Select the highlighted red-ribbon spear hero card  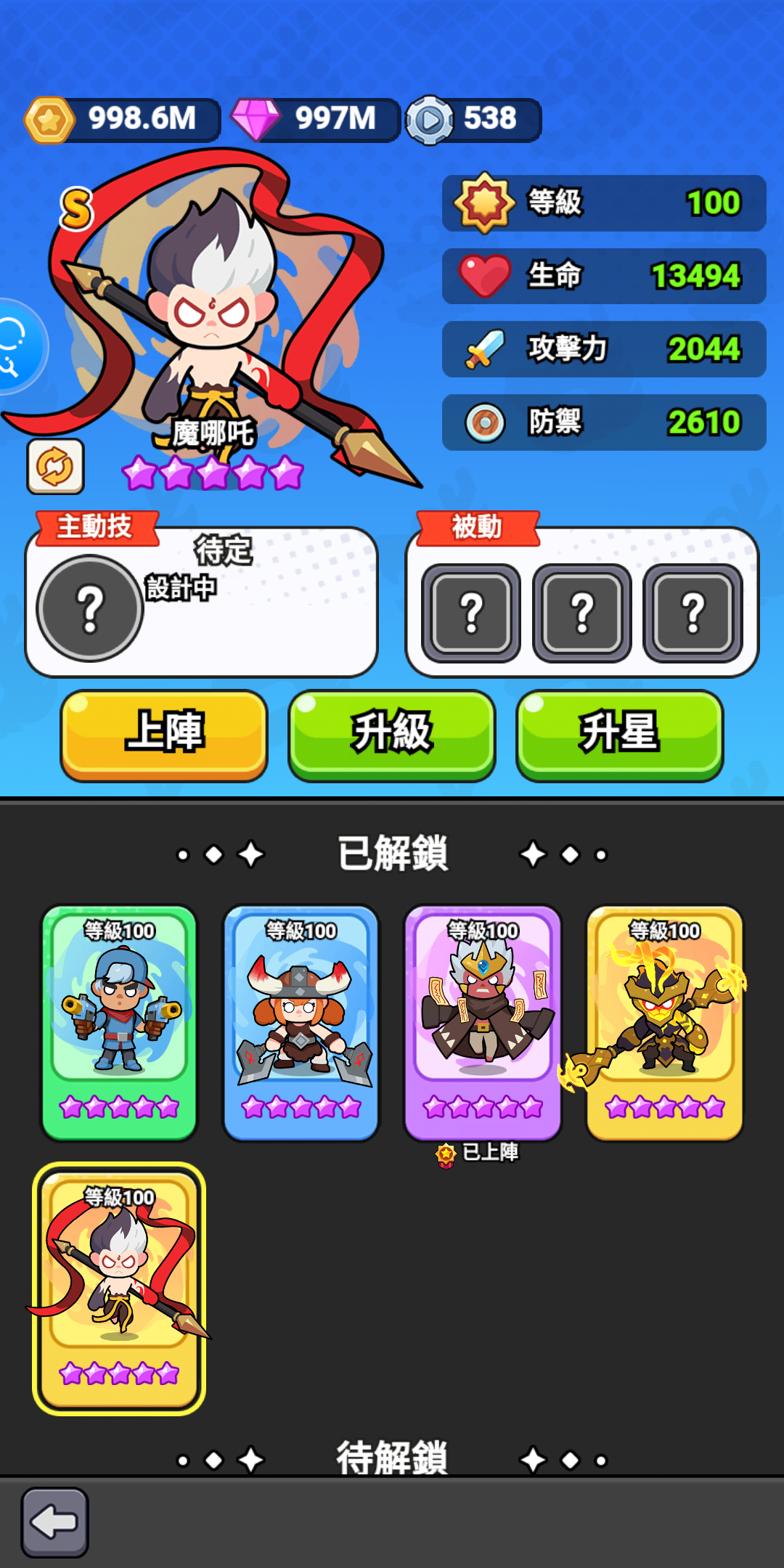pyautogui.click(x=120, y=1288)
